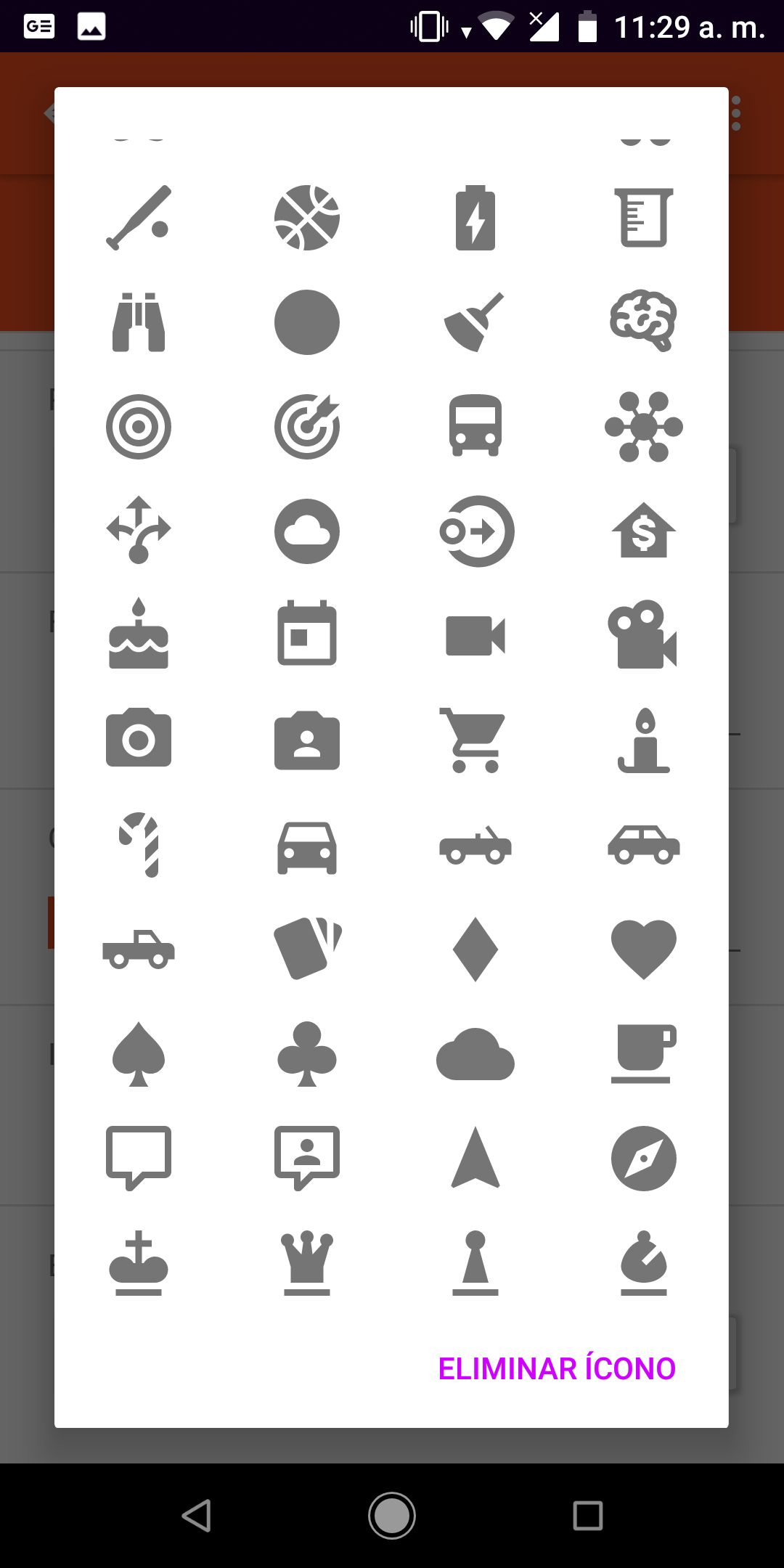Choose the coffee cup icon
Screen dimensions: 784x1568
tap(644, 1054)
